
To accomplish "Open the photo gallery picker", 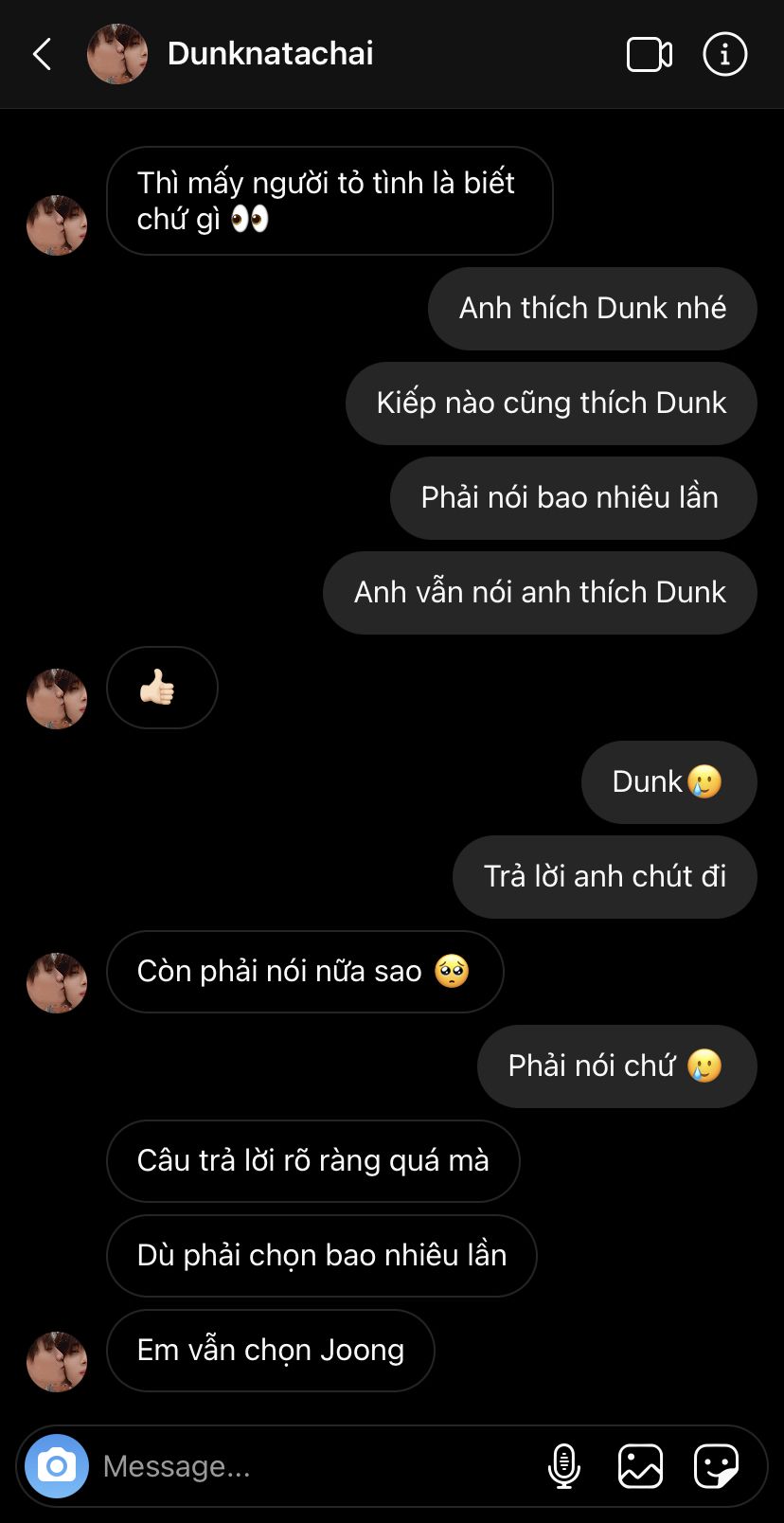I will point(640,1466).
